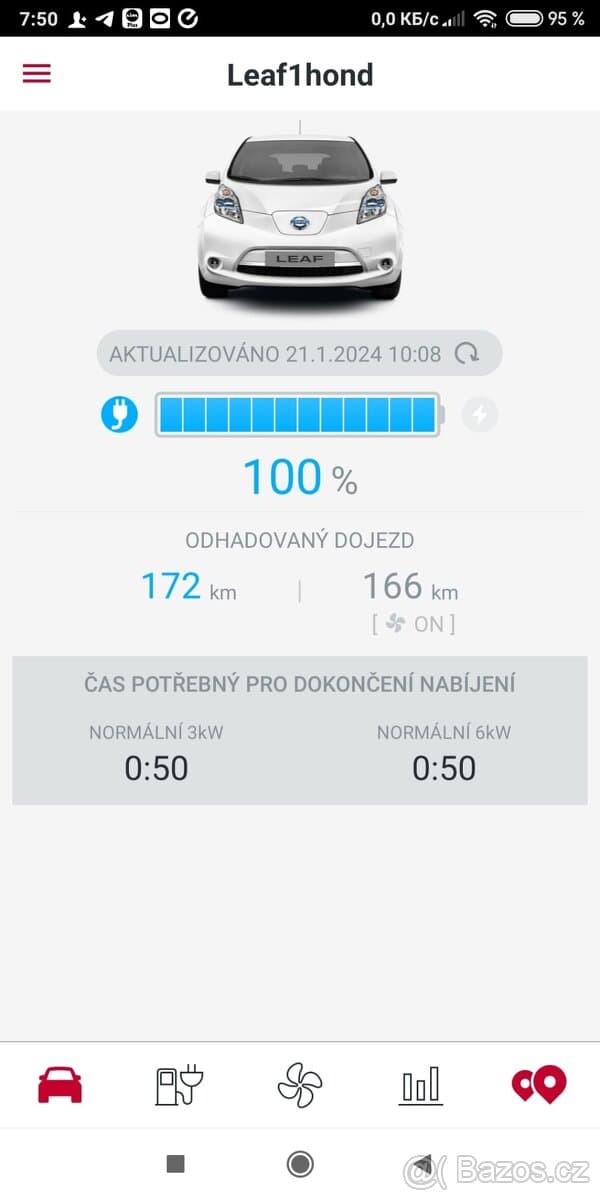Screen dimensions: 600x1200
Task: Open the climate fan tab
Action: (x=300, y=1085)
